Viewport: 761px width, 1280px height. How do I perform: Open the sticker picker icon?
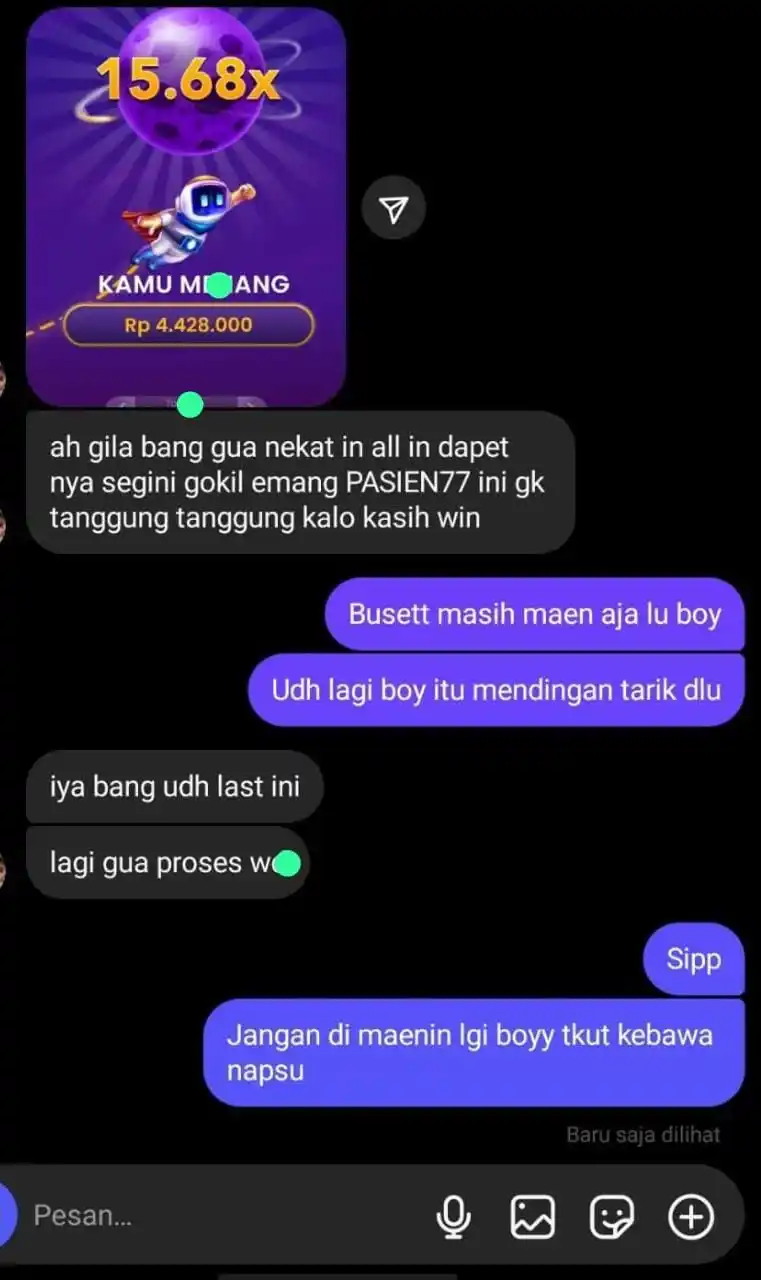click(x=610, y=1214)
